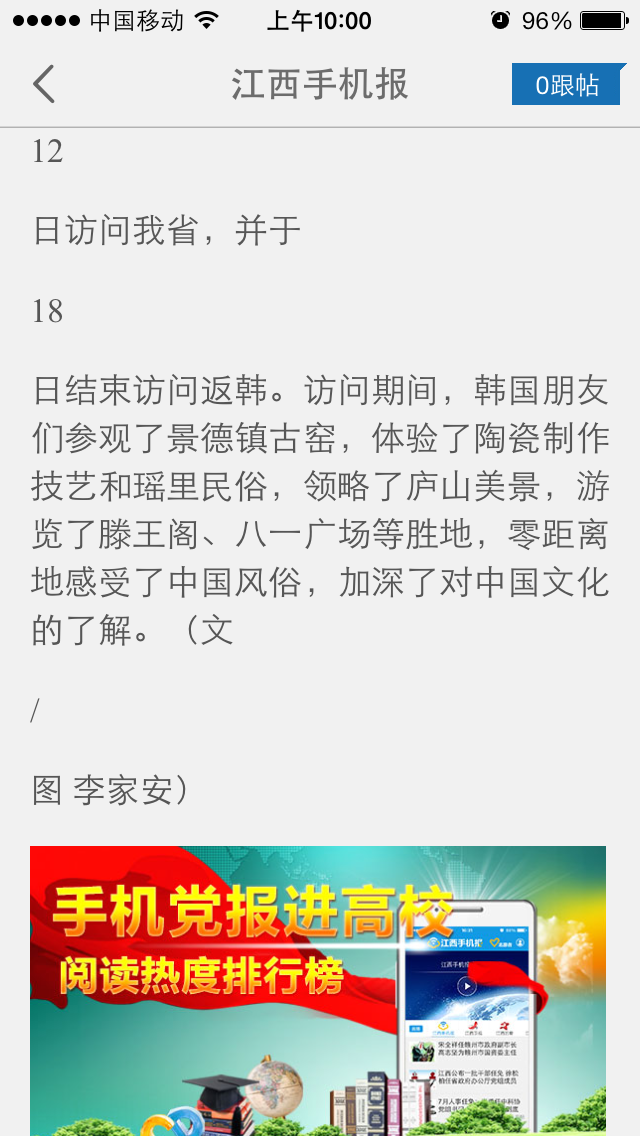
Task: Open the 0跟帖 comments button
Action: coord(567,85)
